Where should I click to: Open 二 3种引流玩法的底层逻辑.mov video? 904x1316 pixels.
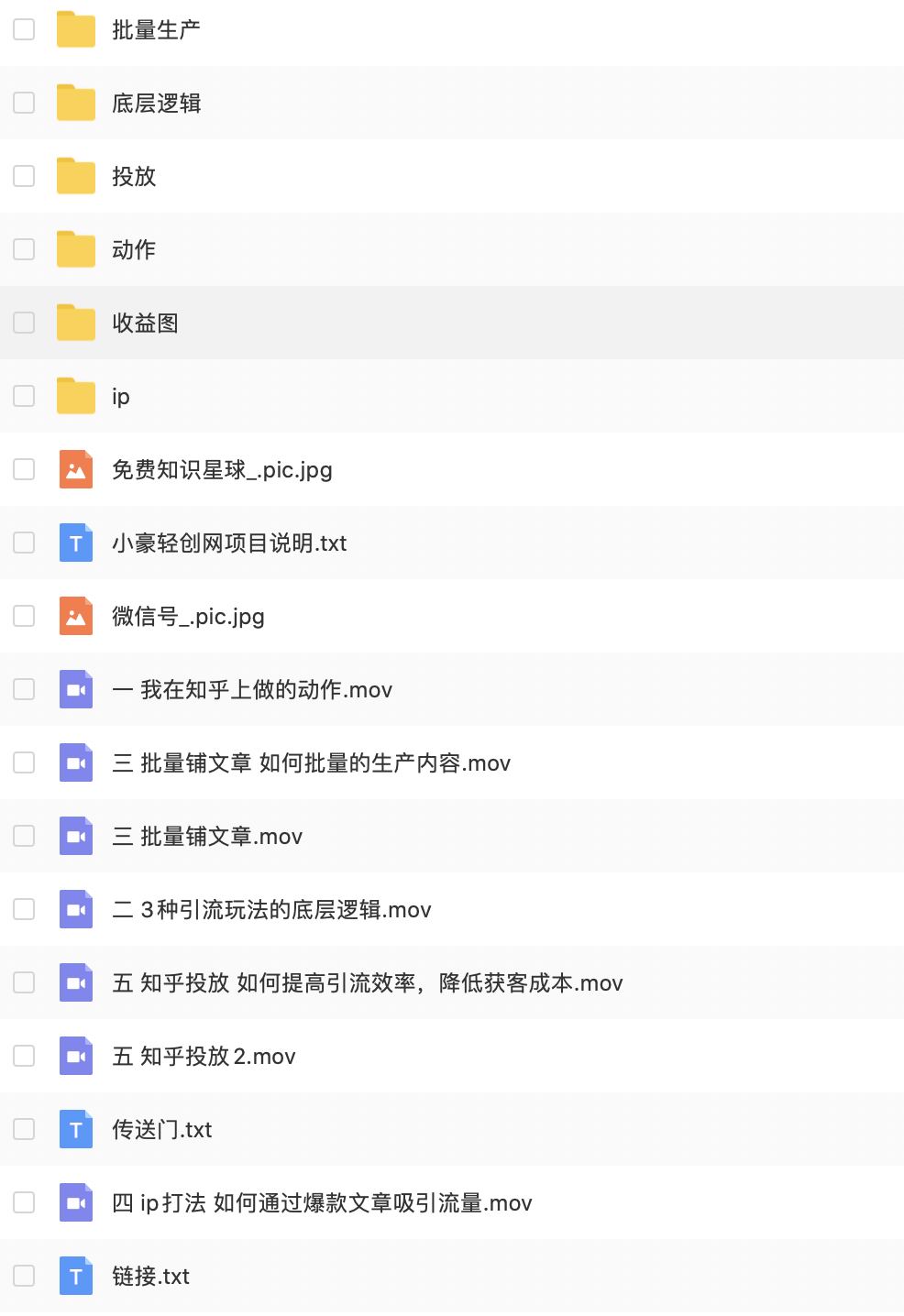click(271, 910)
